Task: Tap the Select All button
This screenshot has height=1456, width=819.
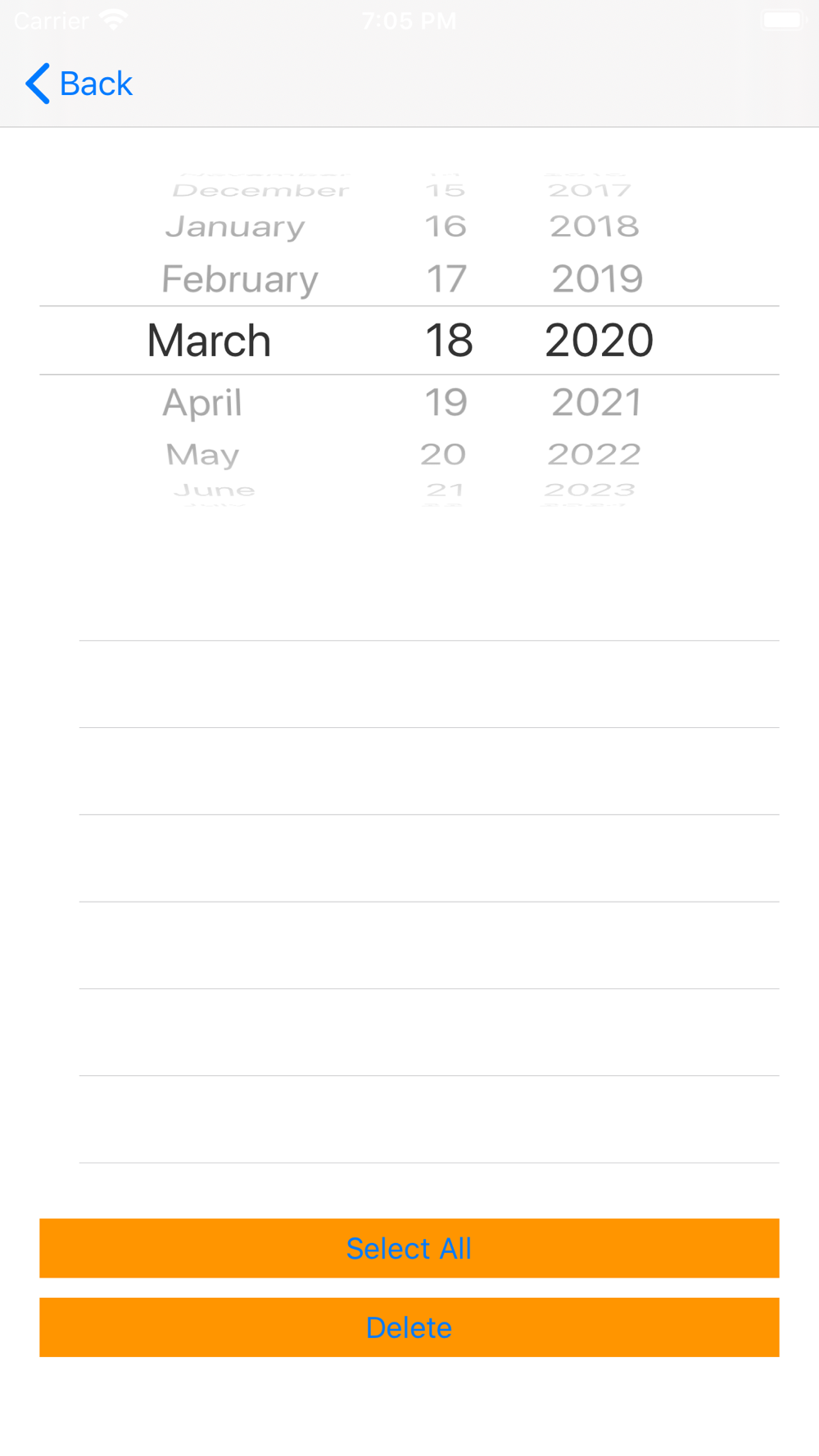Action: click(x=409, y=1248)
